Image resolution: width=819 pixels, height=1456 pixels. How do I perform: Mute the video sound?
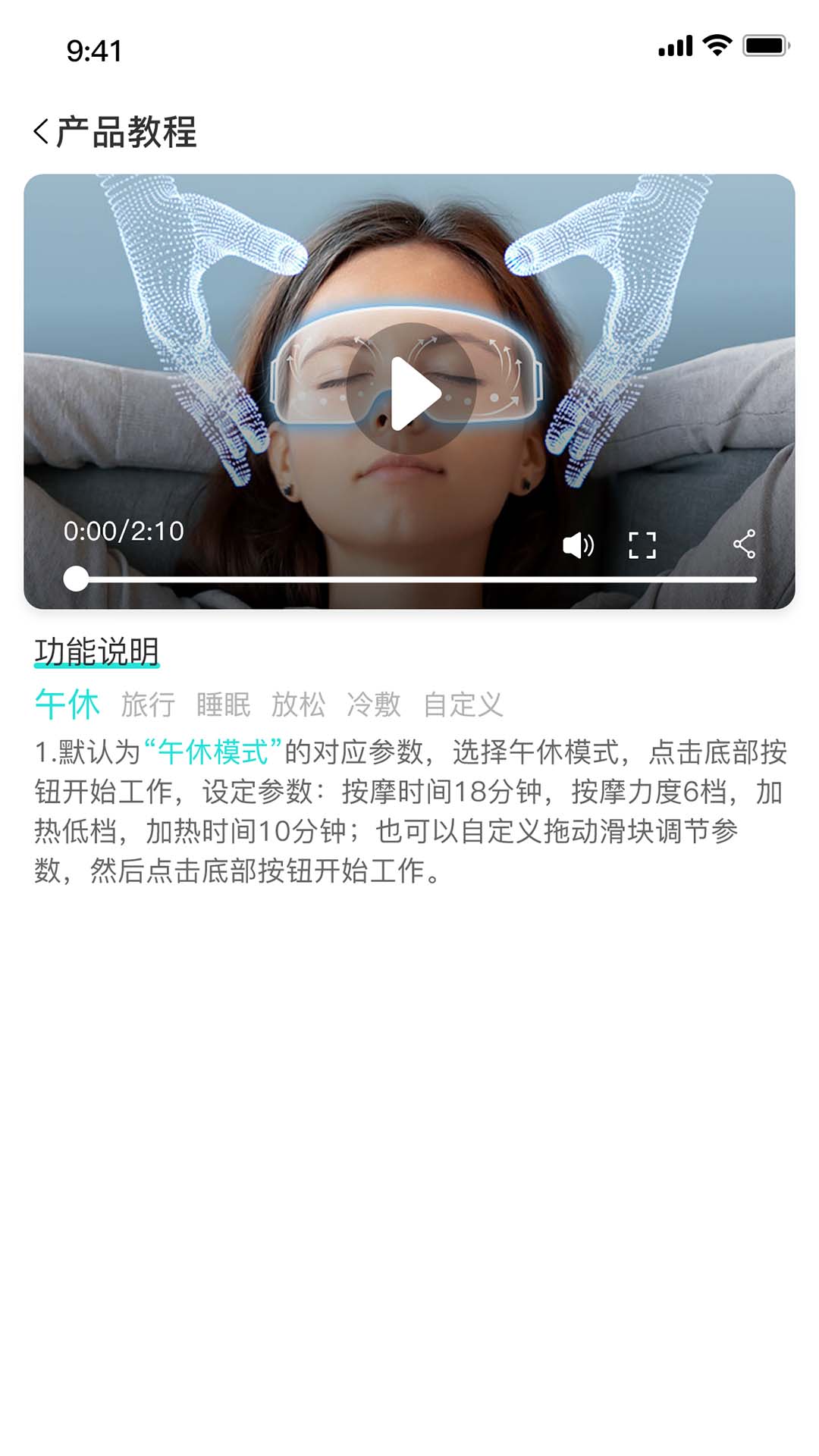(578, 544)
